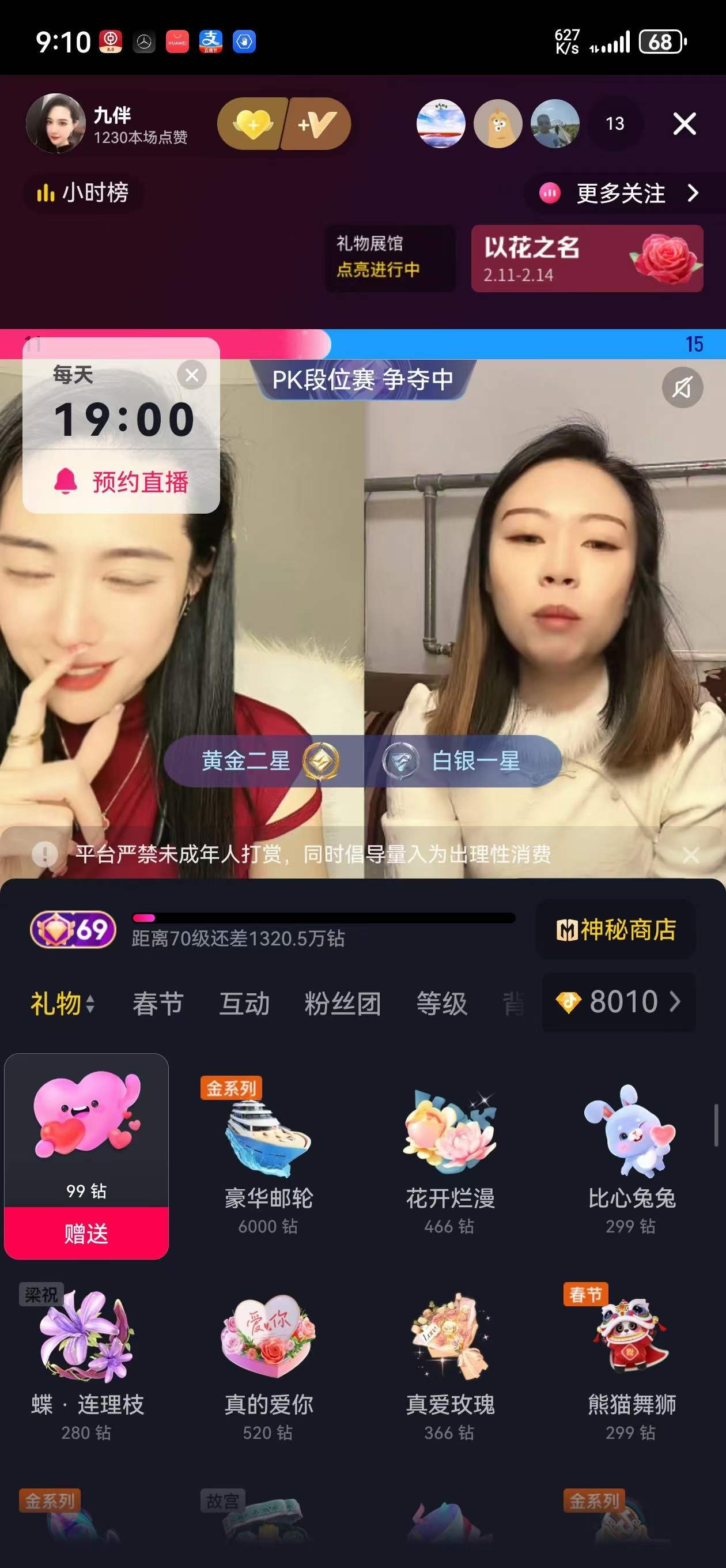The image size is (726, 1568).
Task: Switch to the 春节 gift tab
Action: coord(158,1003)
